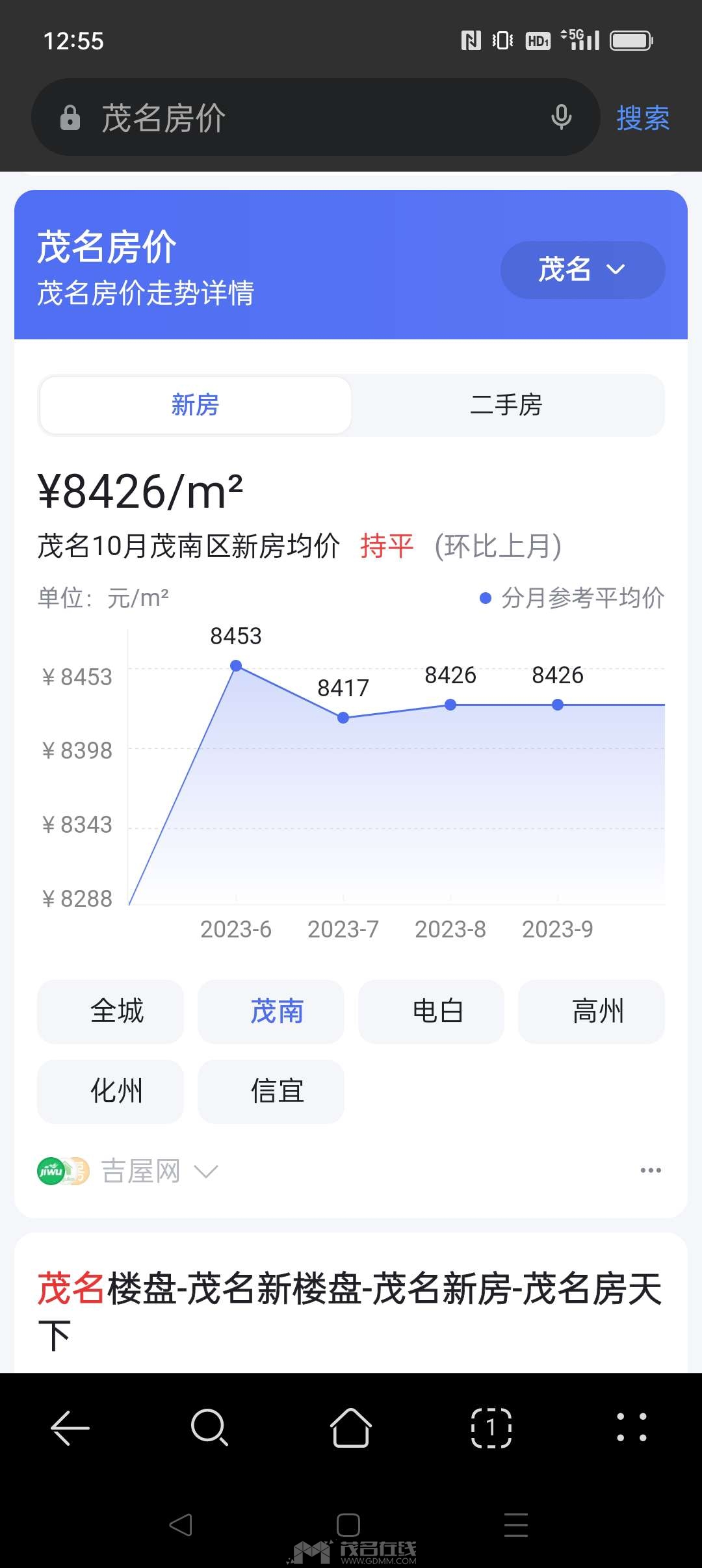Go to the browser home page

click(x=351, y=1428)
